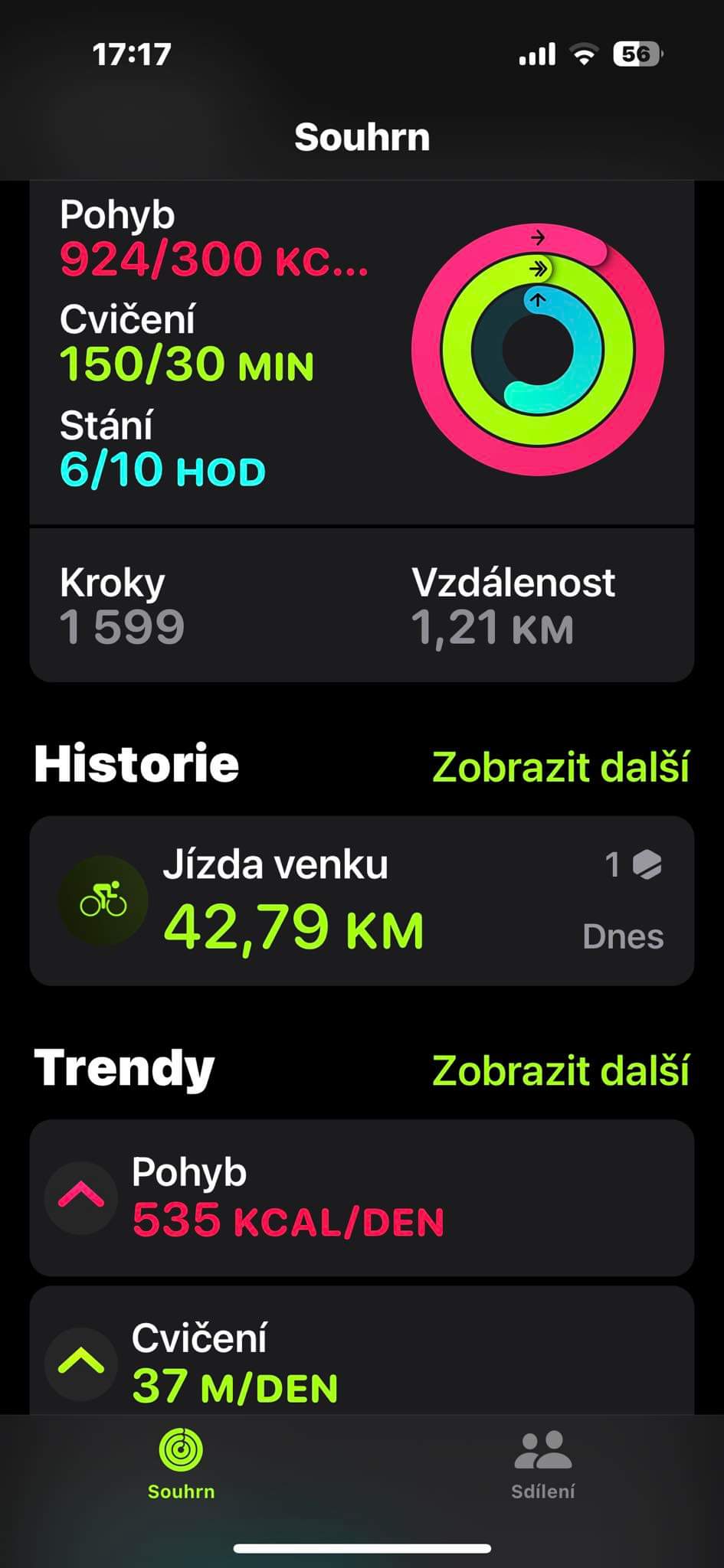Open the Pohyb 535 kcal/den trend
This screenshot has width=724, height=1568.
360,1197
